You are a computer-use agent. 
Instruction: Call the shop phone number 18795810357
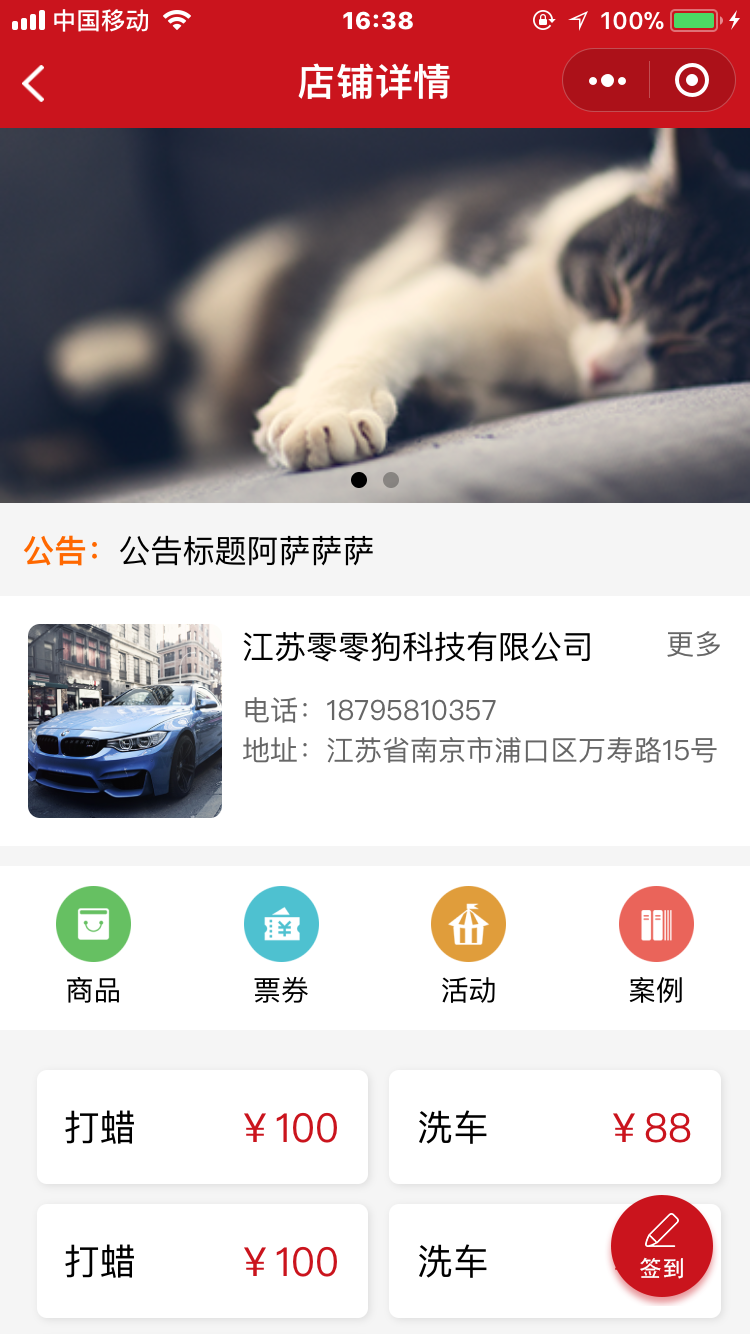(410, 710)
